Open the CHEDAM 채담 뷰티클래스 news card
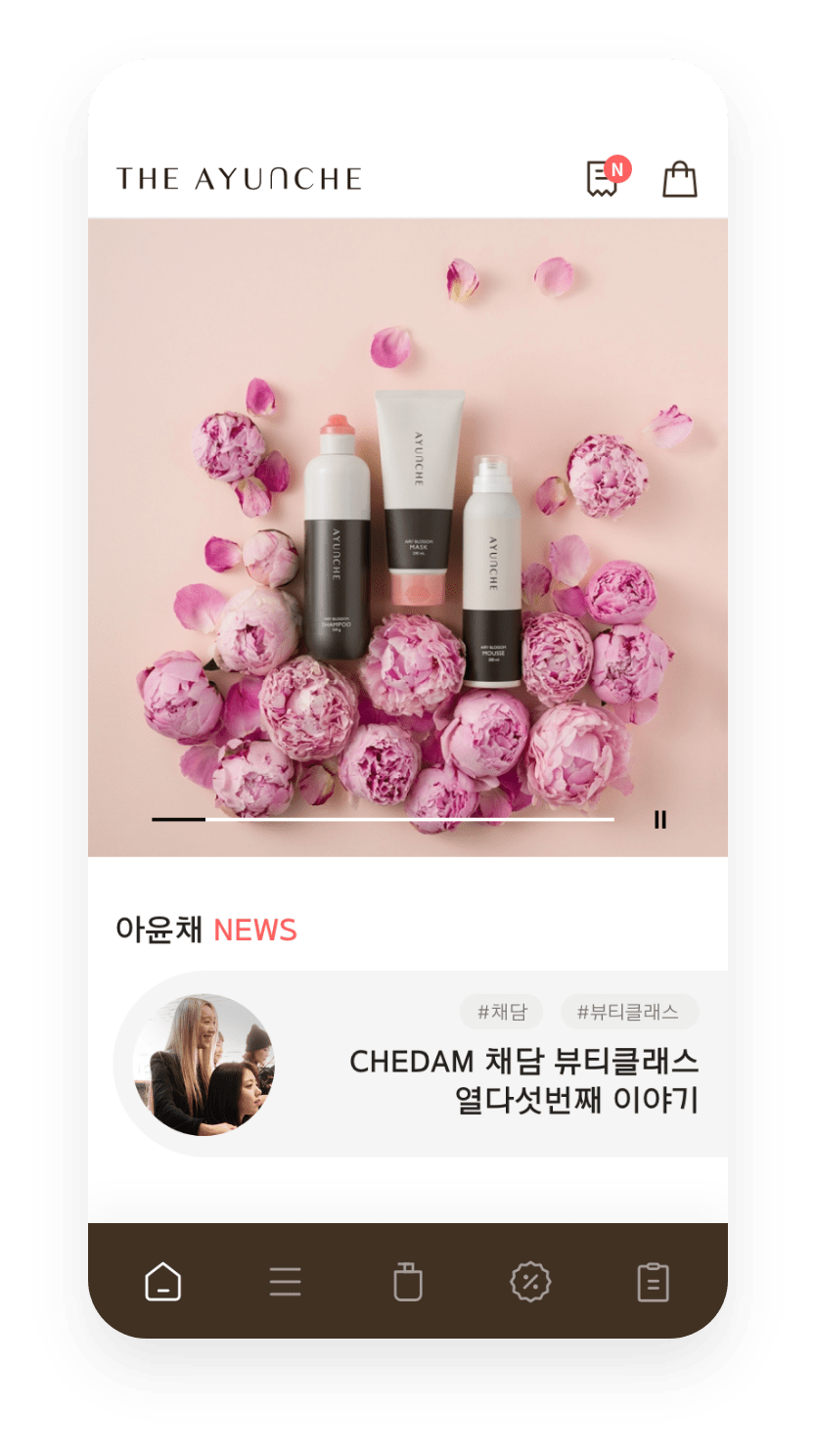 pos(523,1080)
